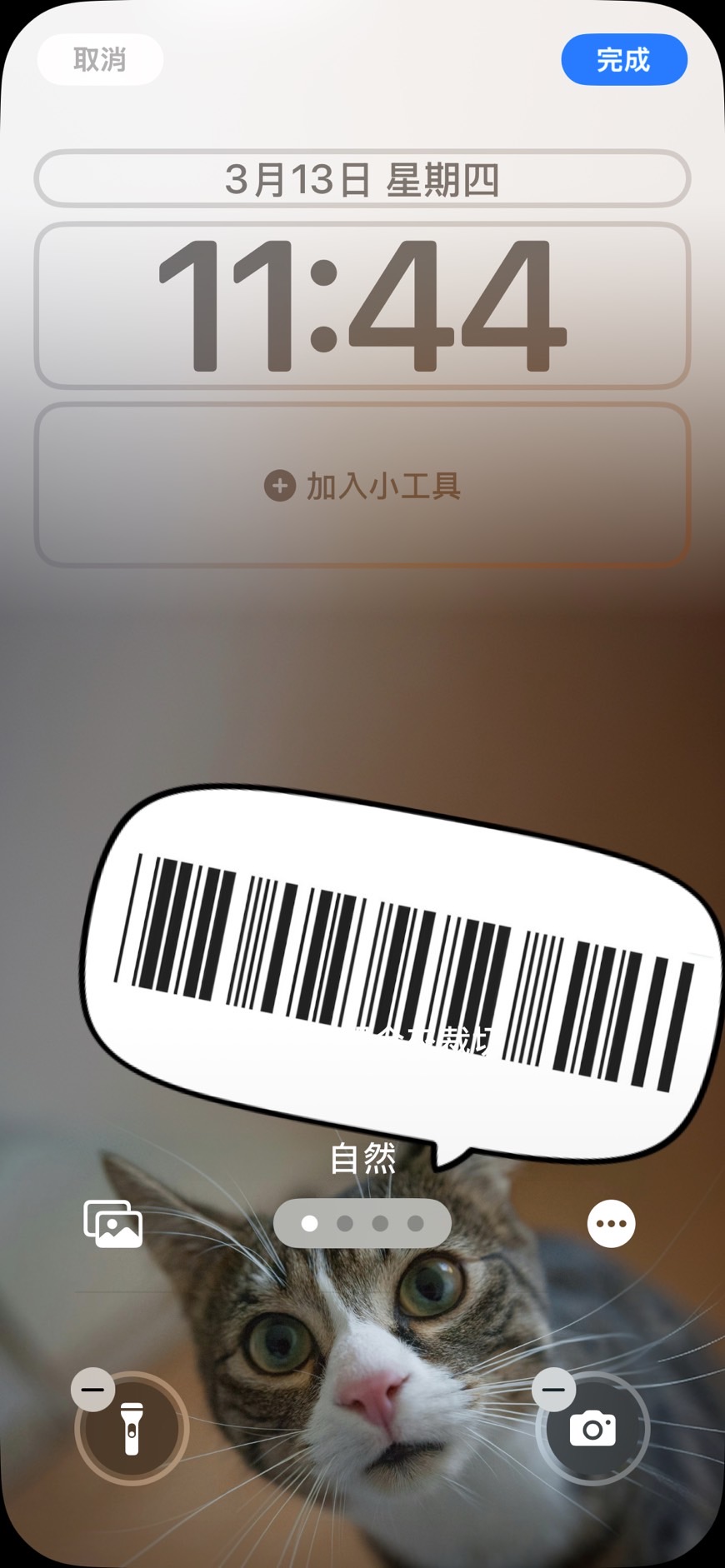Open the photo library picker icon
This screenshot has height=1568, width=725.
(x=113, y=1223)
